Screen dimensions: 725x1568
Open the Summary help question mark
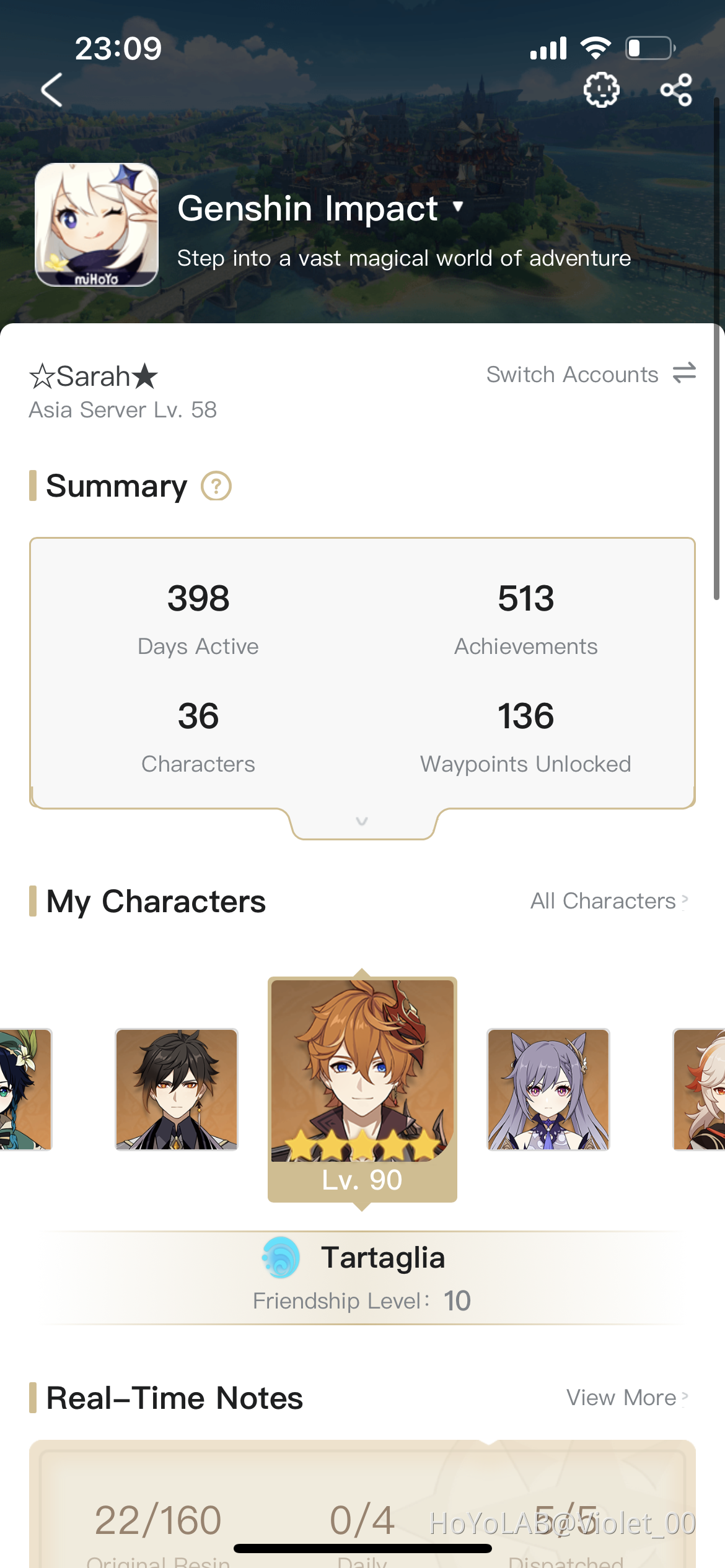pos(216,486)
